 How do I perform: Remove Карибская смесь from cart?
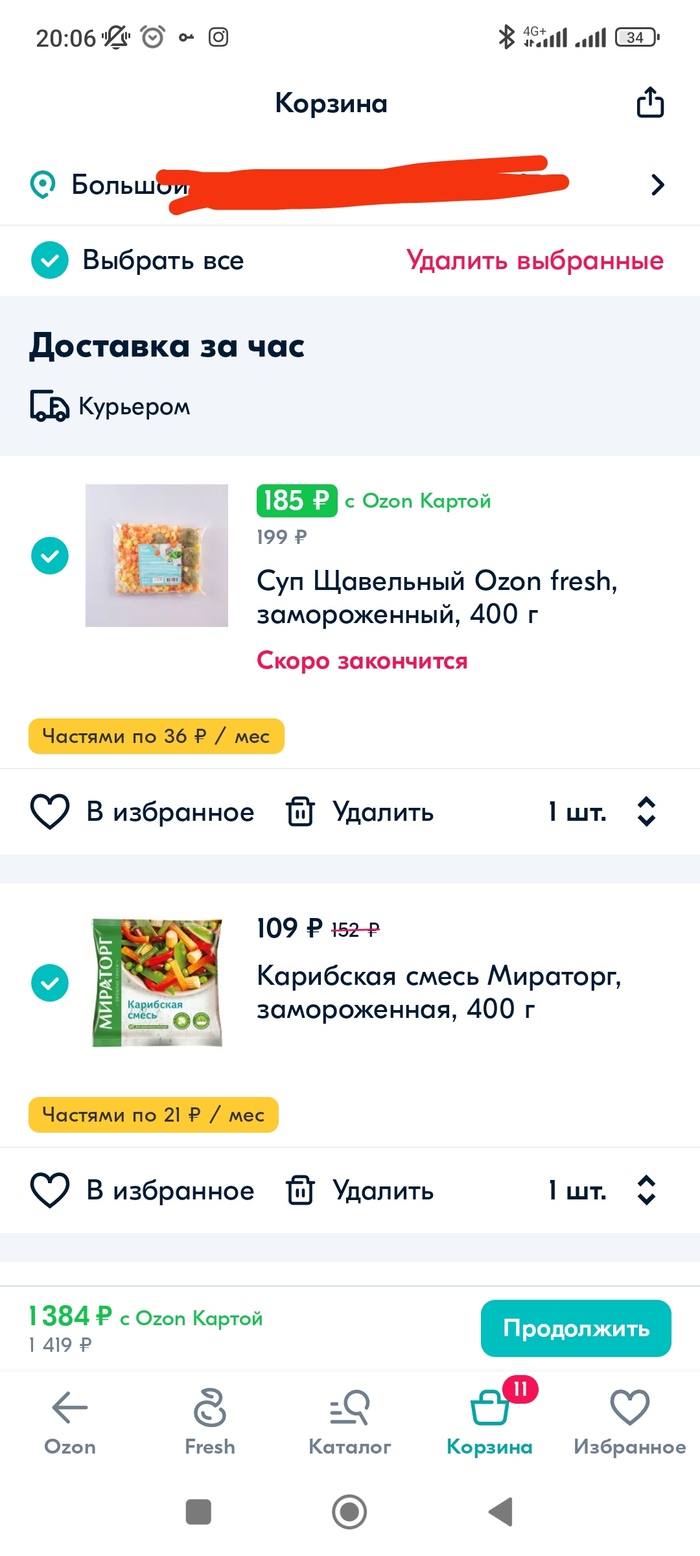[x=360, y=1191]
